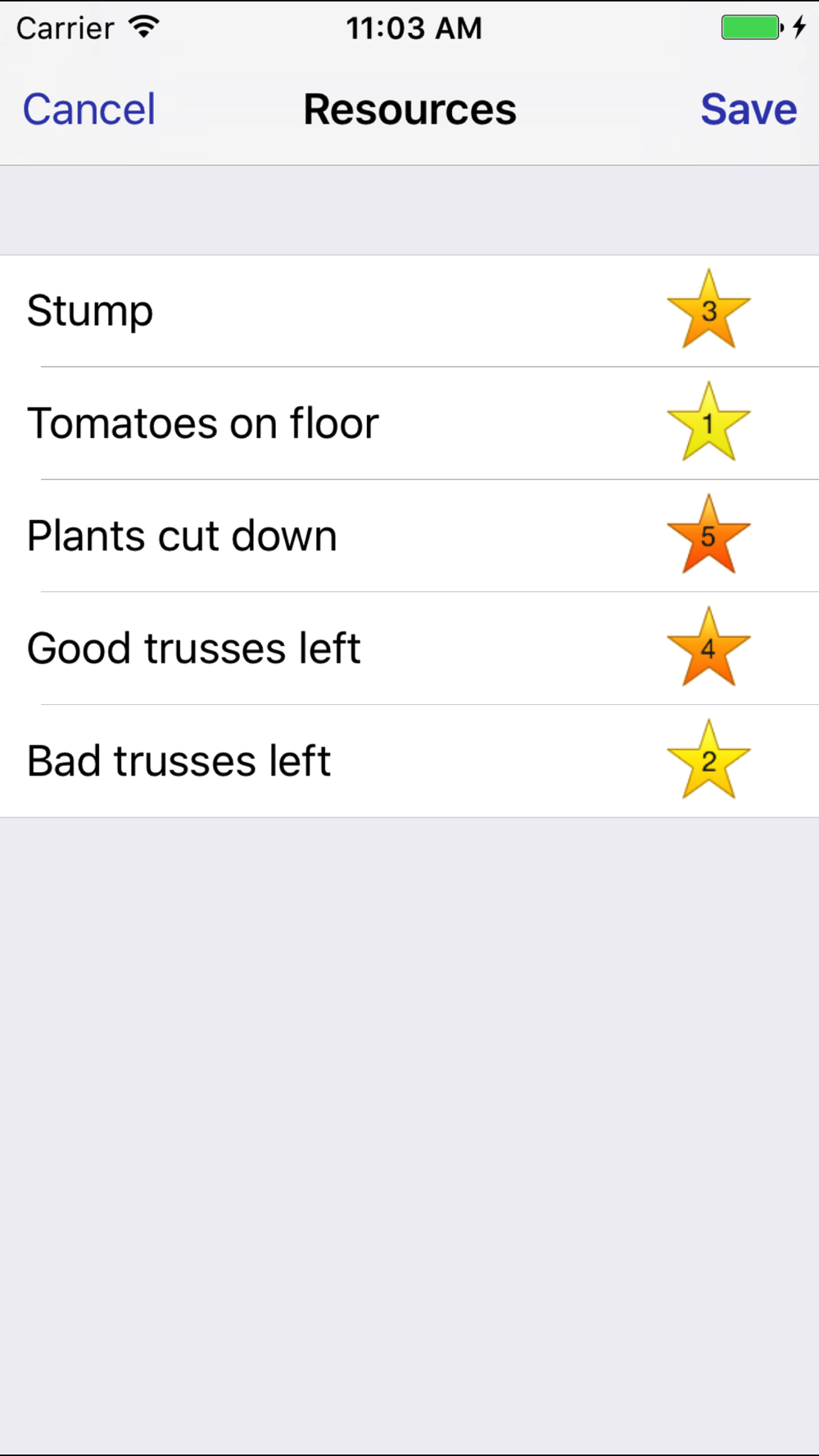The image size is (819, 1456).
Task: Tap the star rated 5 for Plants cut down
Action: (708, 535)
